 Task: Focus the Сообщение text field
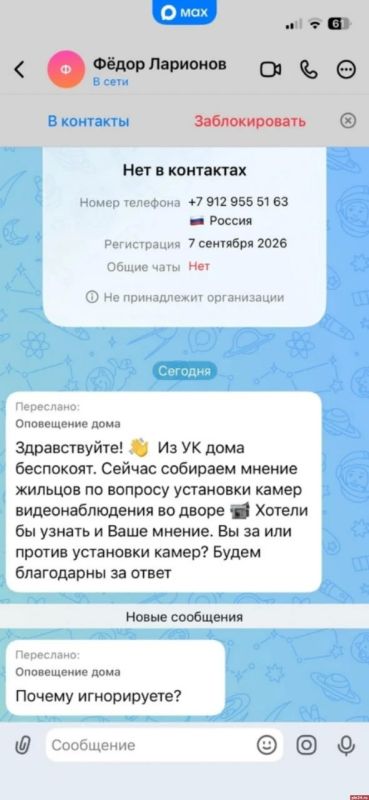[151, 745]
